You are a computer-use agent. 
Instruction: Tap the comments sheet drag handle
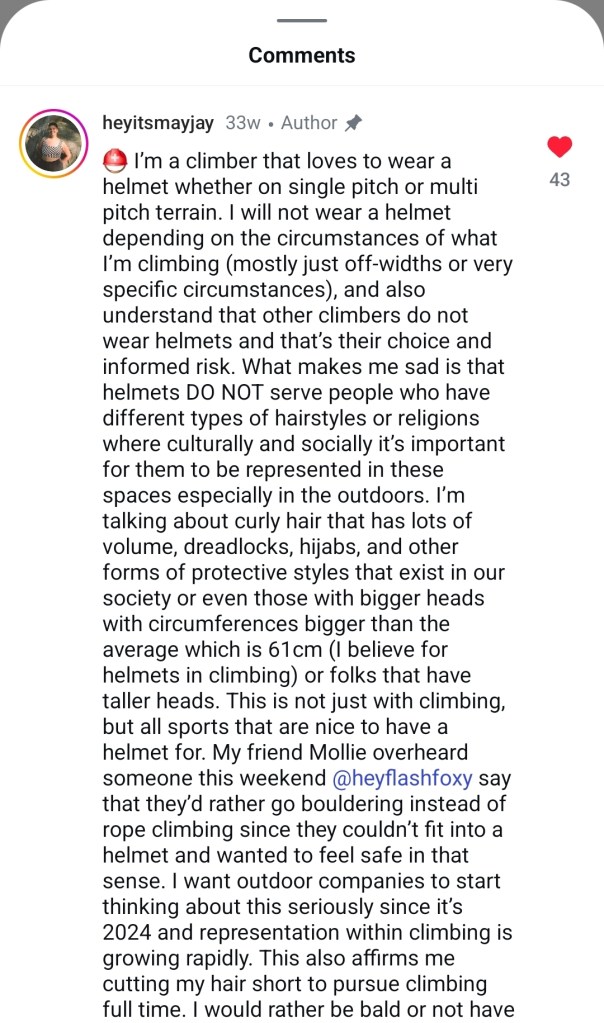tap(302, 21)
